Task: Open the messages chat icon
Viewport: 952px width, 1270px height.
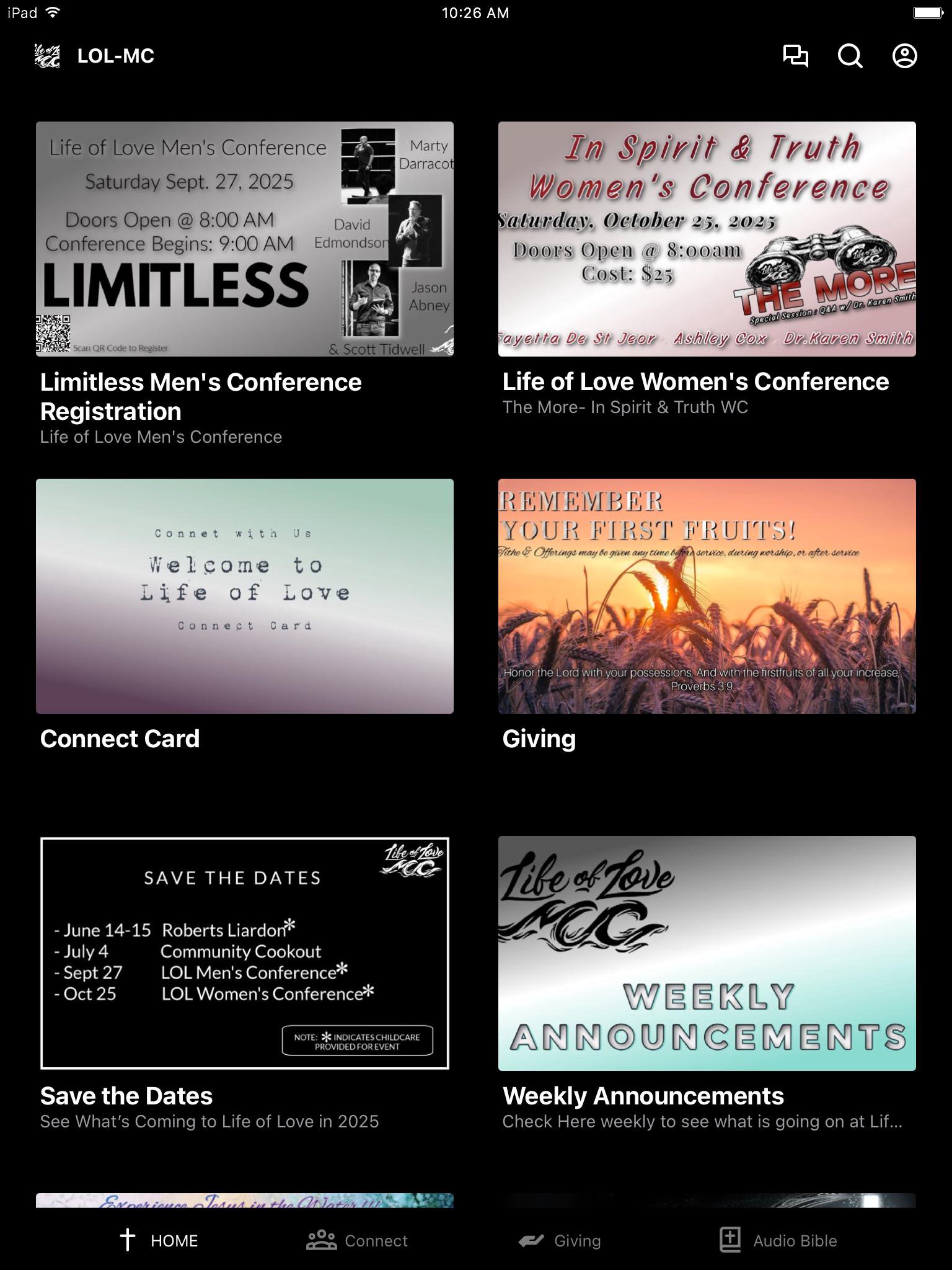Action: point(795,56)
